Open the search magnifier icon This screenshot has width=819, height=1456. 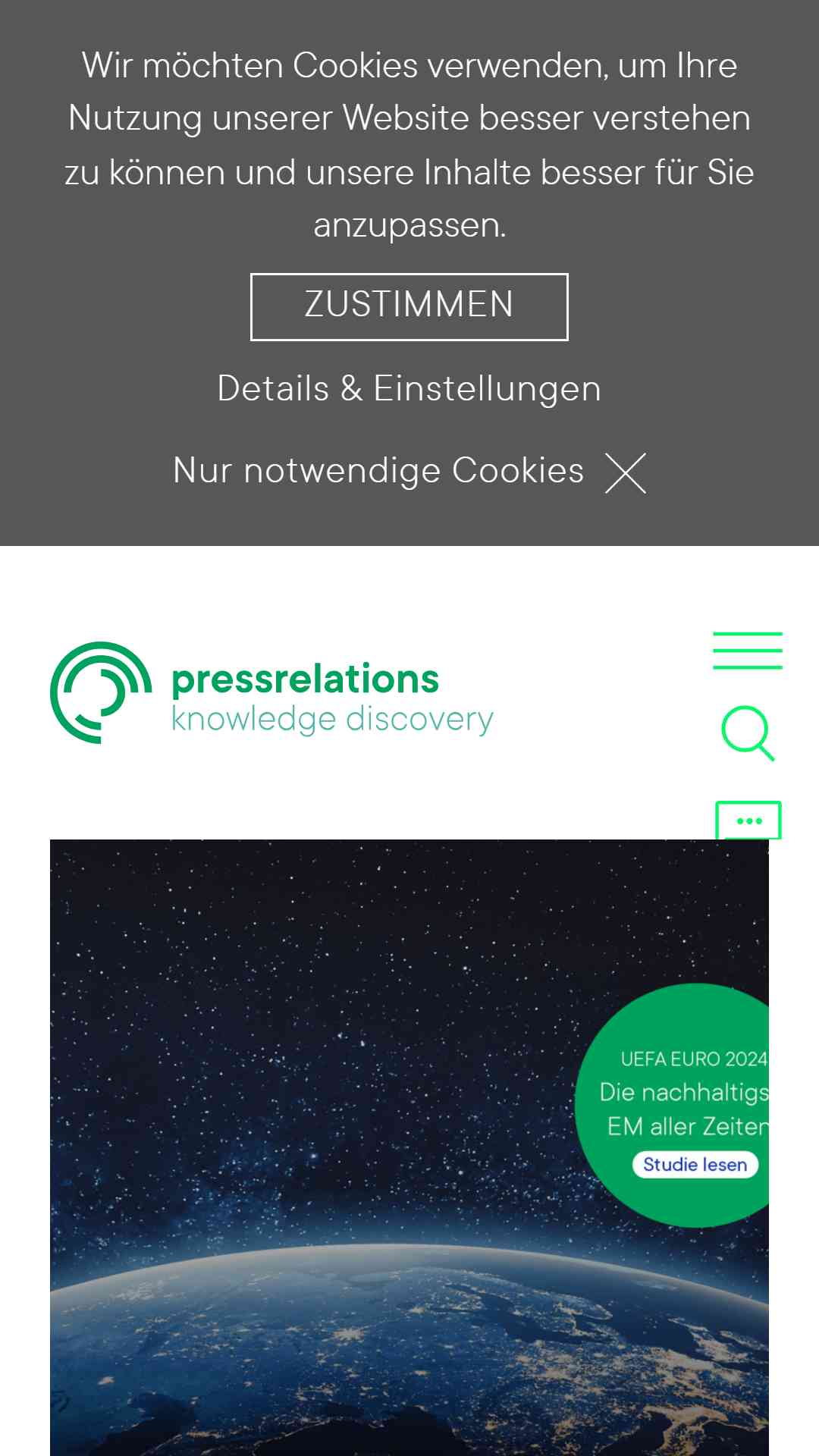click(x=748, y=733)
